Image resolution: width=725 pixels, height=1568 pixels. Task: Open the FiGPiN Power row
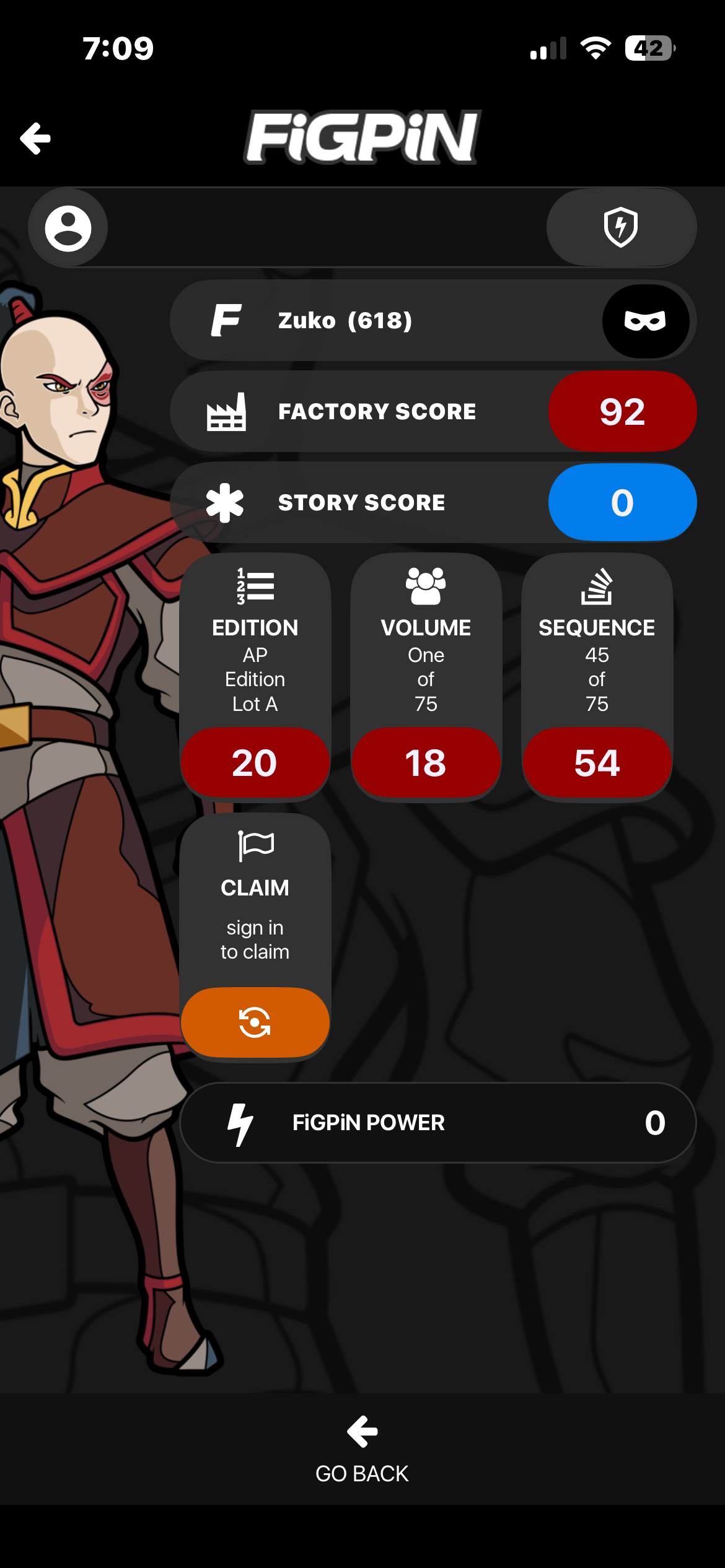click(x=437, y=1122)
